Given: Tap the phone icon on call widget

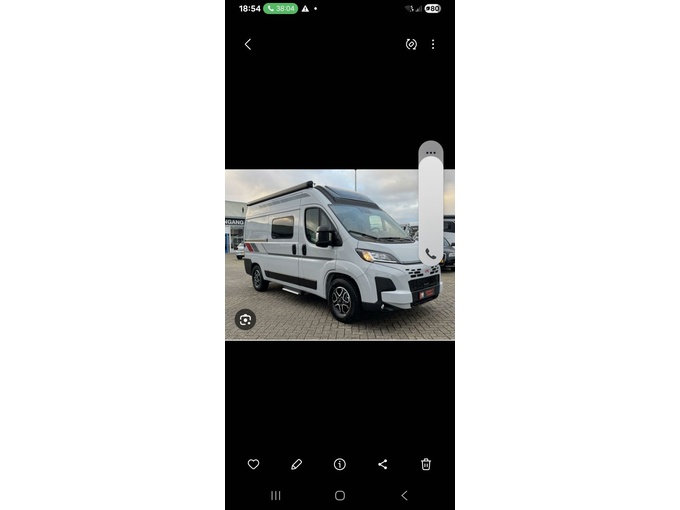Looking at the screenshot, I should [x=431, y=254].
